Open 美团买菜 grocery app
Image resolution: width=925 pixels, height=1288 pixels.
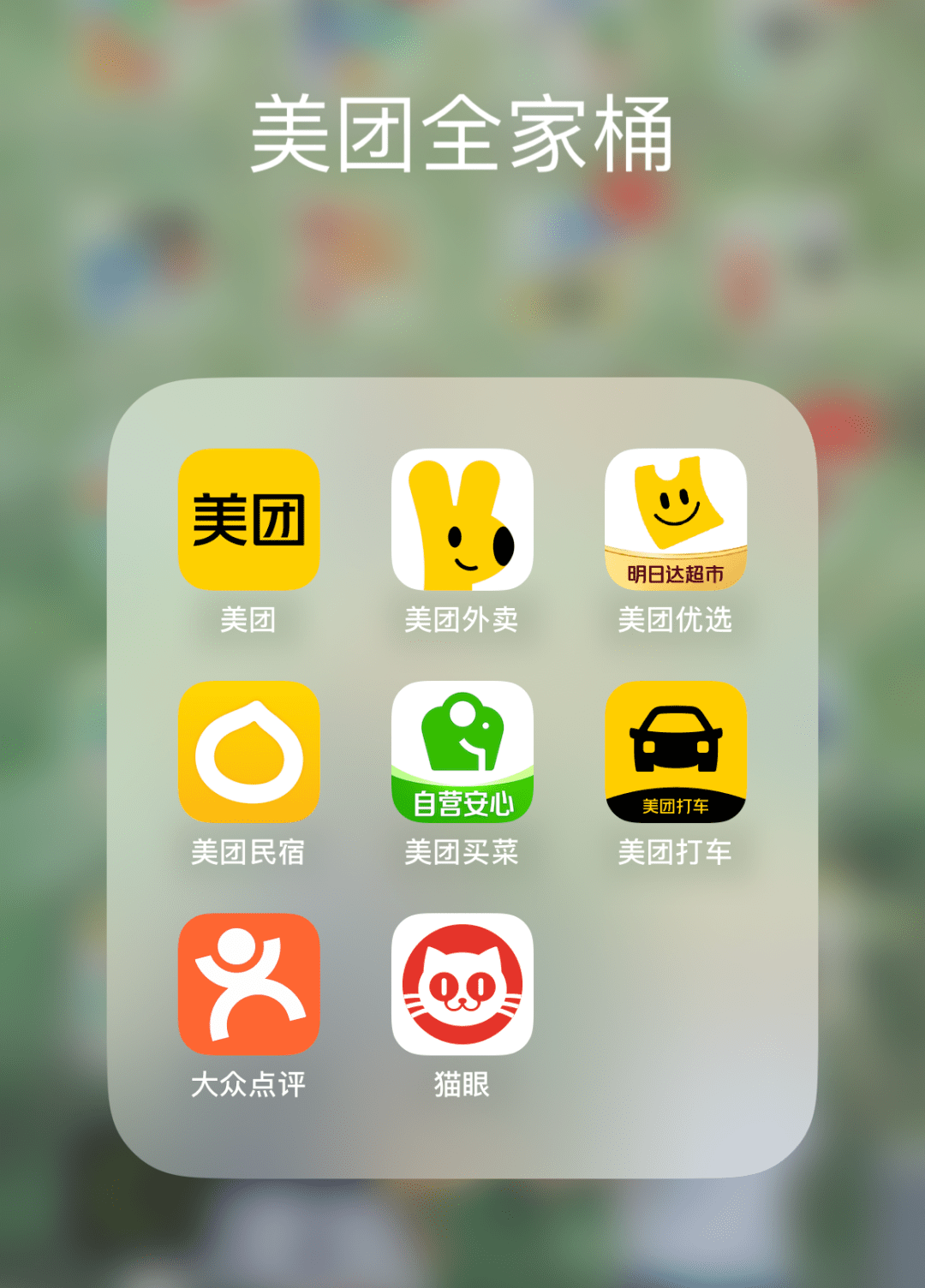[462, 752]
